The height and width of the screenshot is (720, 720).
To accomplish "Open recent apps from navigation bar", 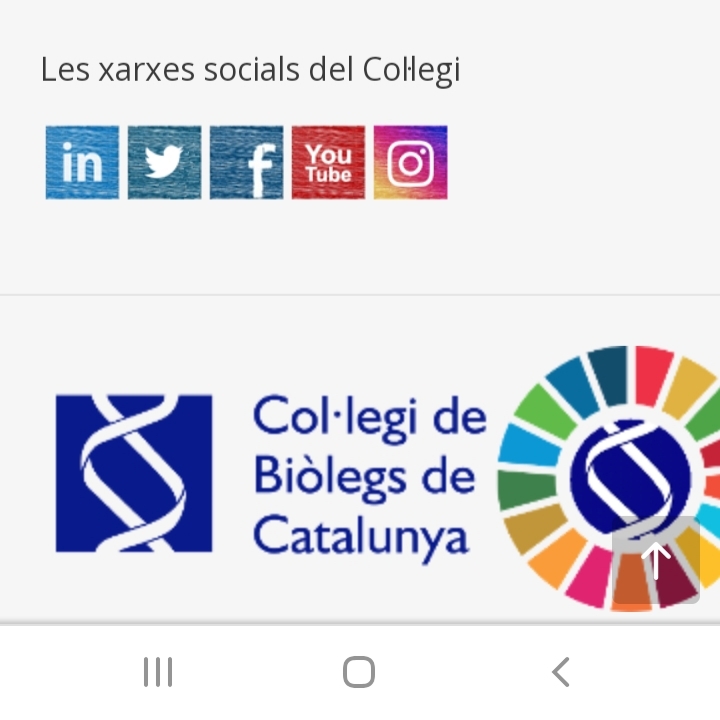I will (158, 672).
